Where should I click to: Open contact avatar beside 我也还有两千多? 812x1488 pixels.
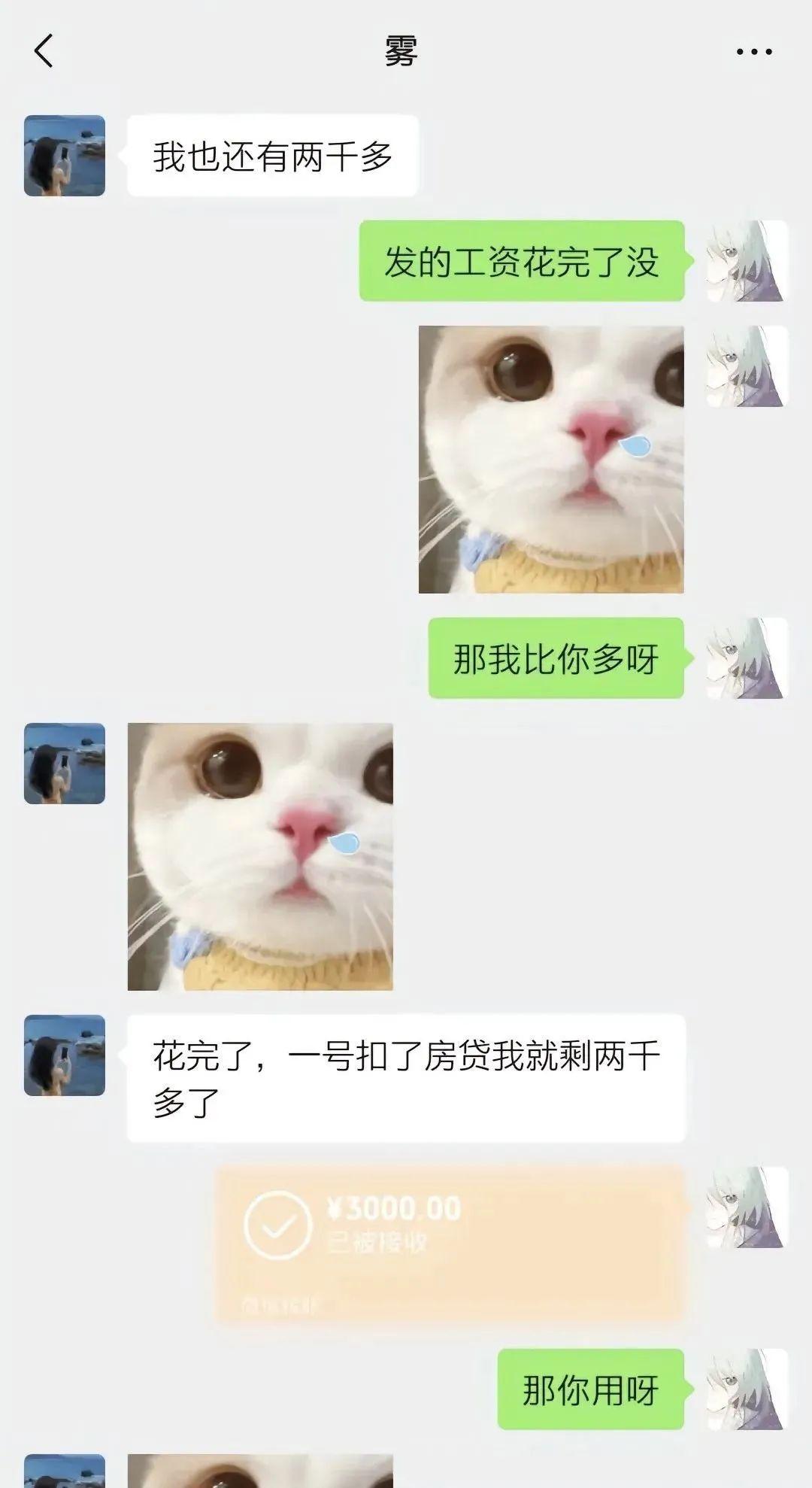click(x=65, y=156)
